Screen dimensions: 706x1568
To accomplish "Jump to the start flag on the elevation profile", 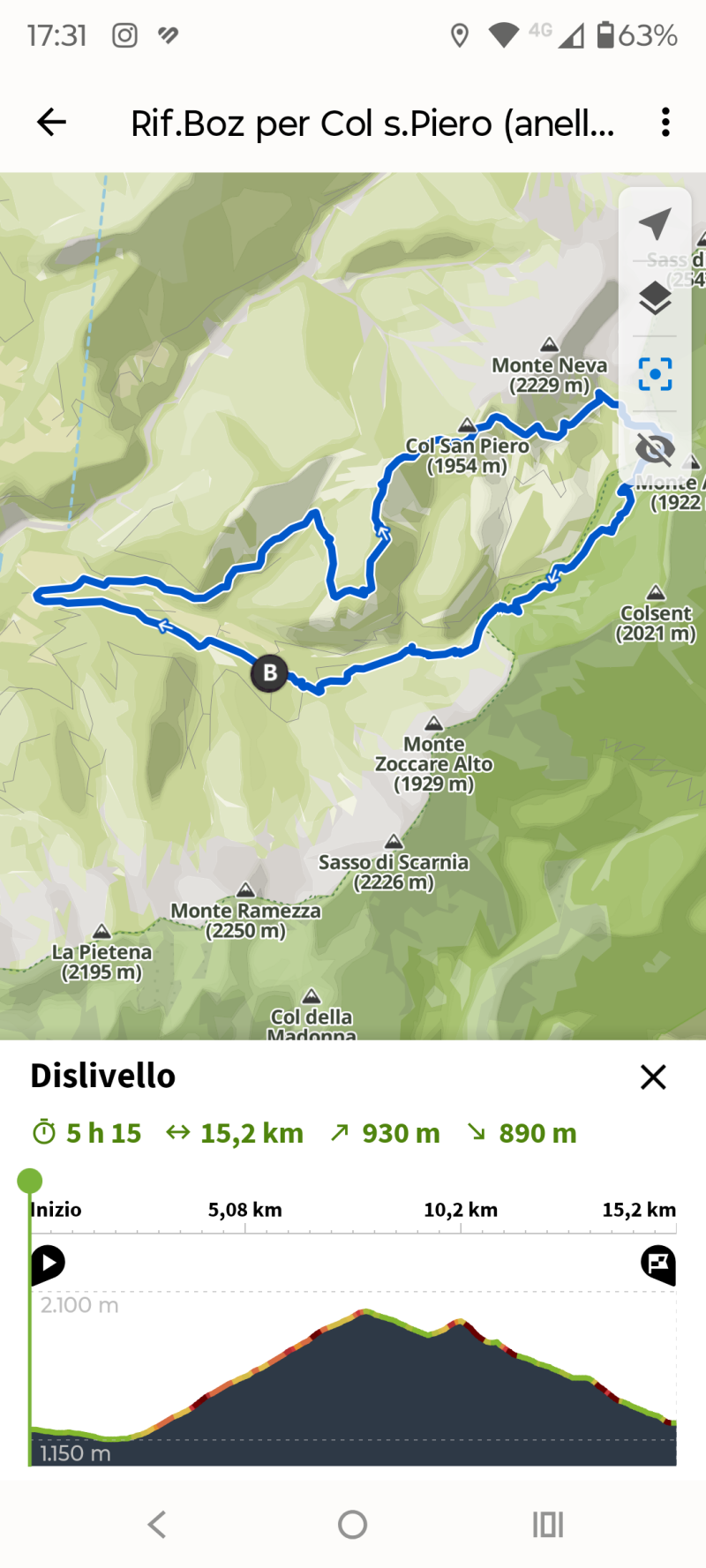I will pos(48,1264).
